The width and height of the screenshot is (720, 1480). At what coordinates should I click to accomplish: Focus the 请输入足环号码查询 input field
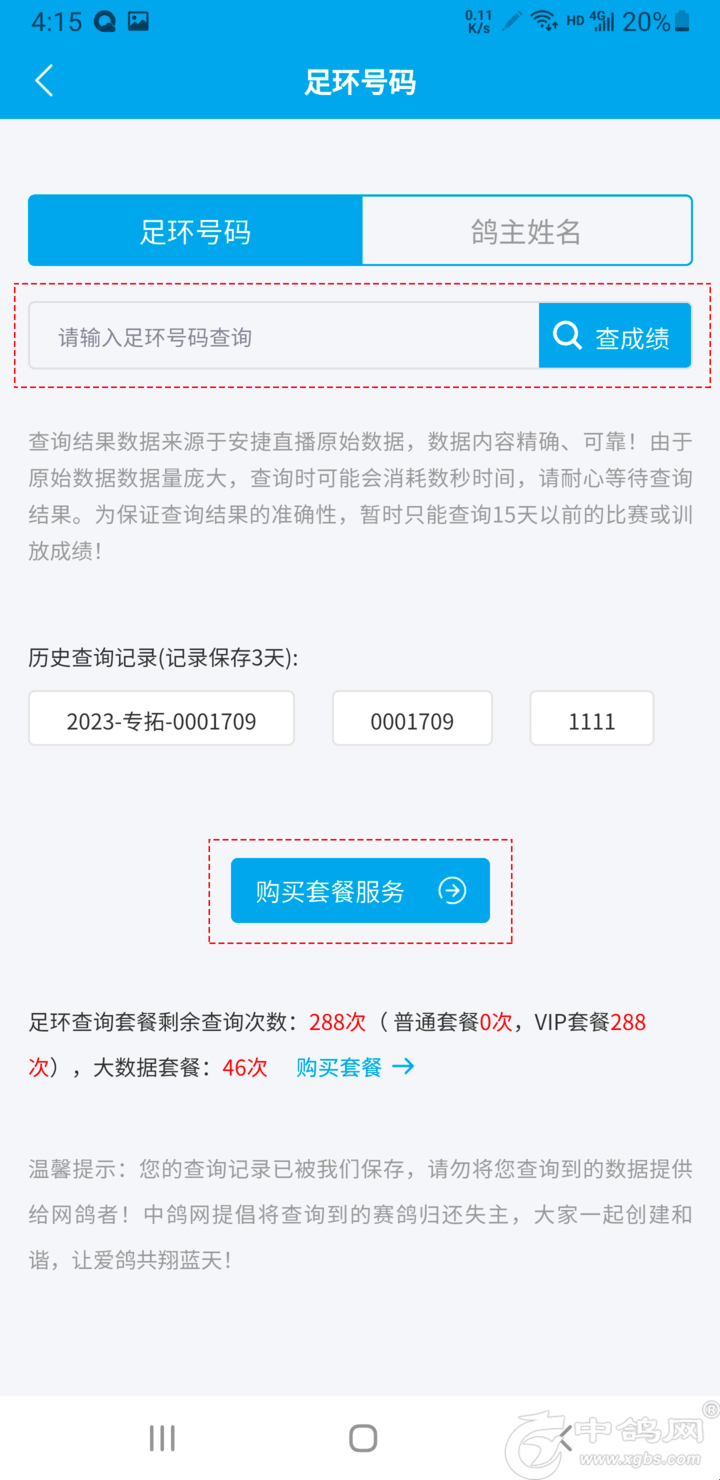coord(284,337)
